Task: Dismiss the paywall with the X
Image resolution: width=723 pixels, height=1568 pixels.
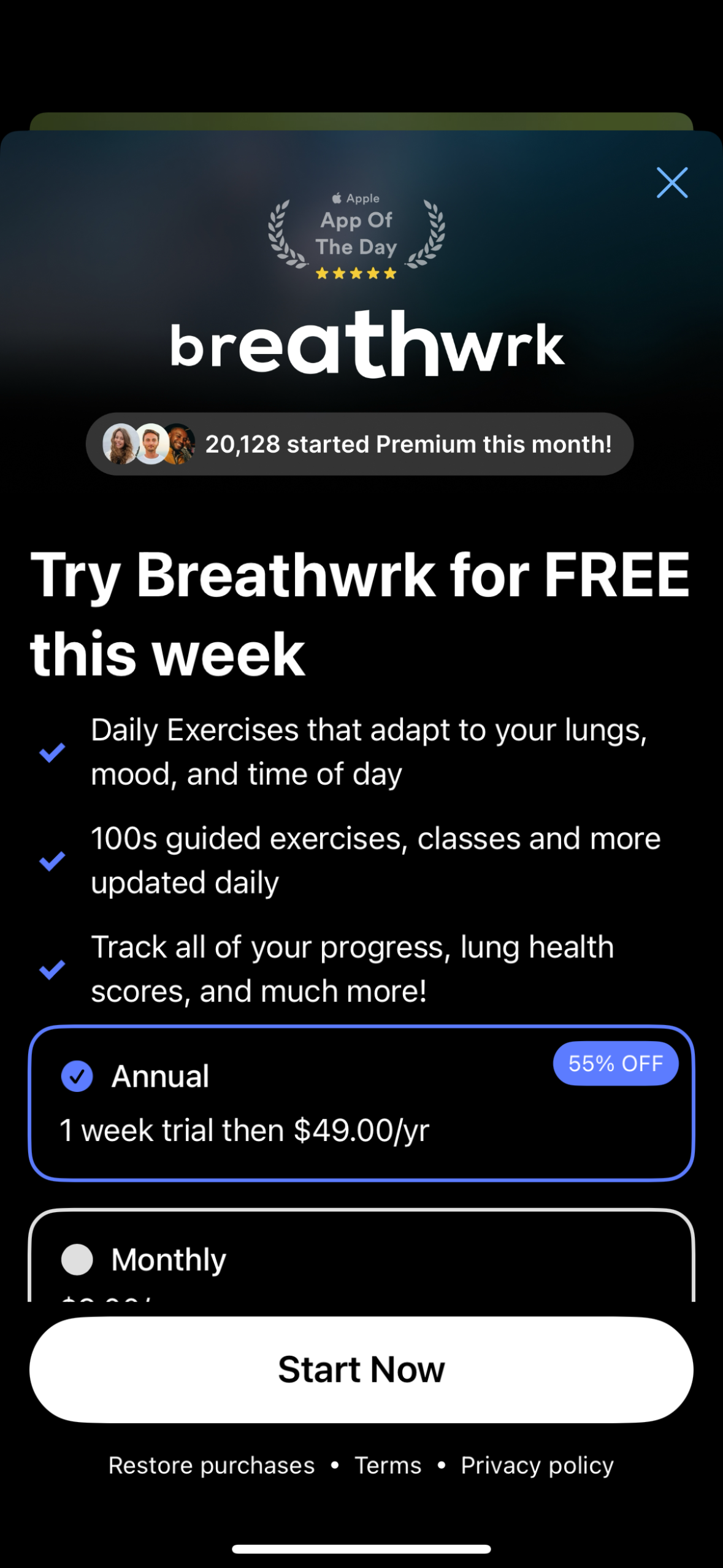Action: (672, 183)
